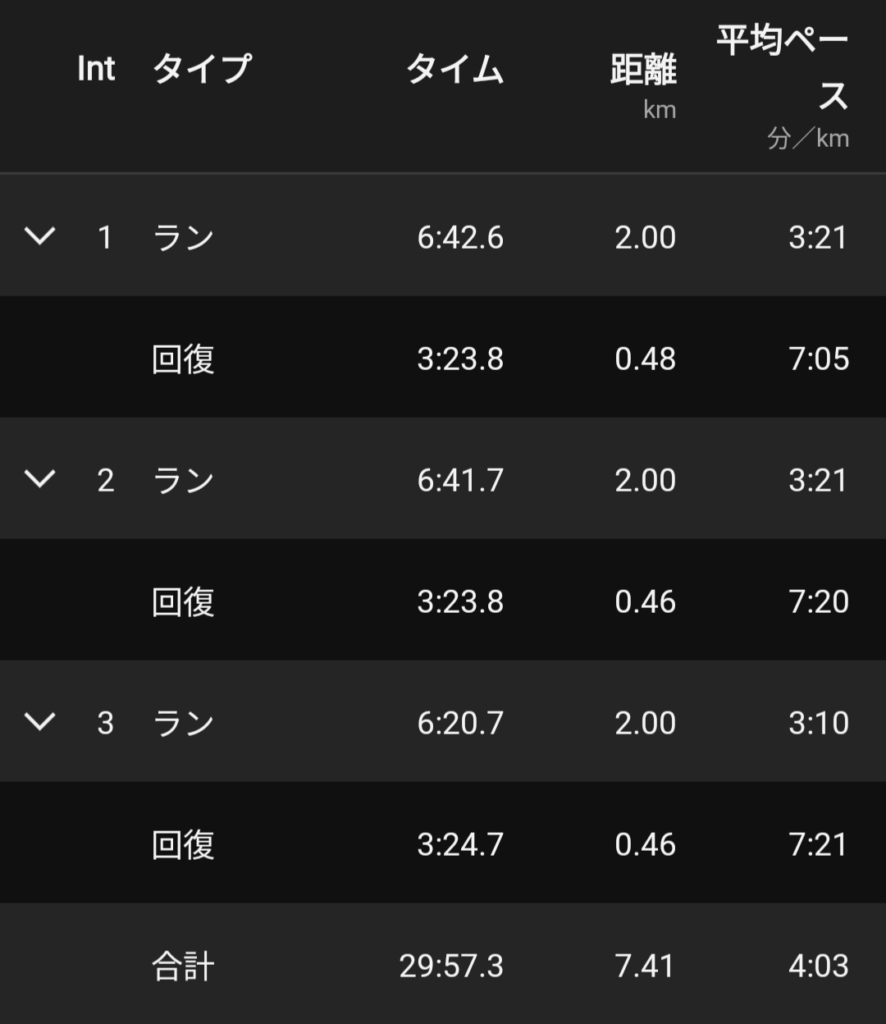
Task: Click the タイプ column header
Action: tap(200, 69)
